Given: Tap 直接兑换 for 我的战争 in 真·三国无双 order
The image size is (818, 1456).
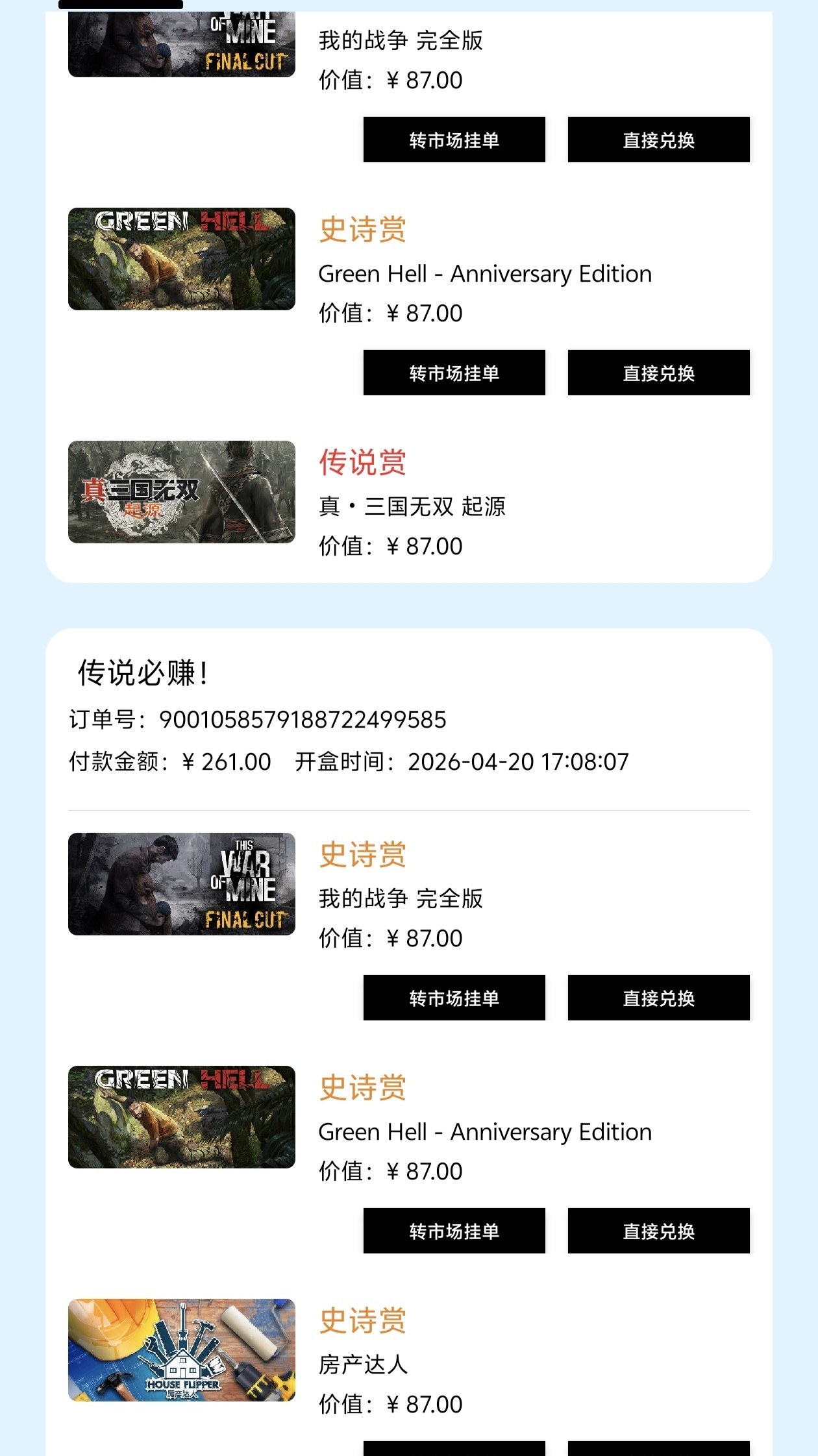Looking at the screenshot, I should [658, 140].
